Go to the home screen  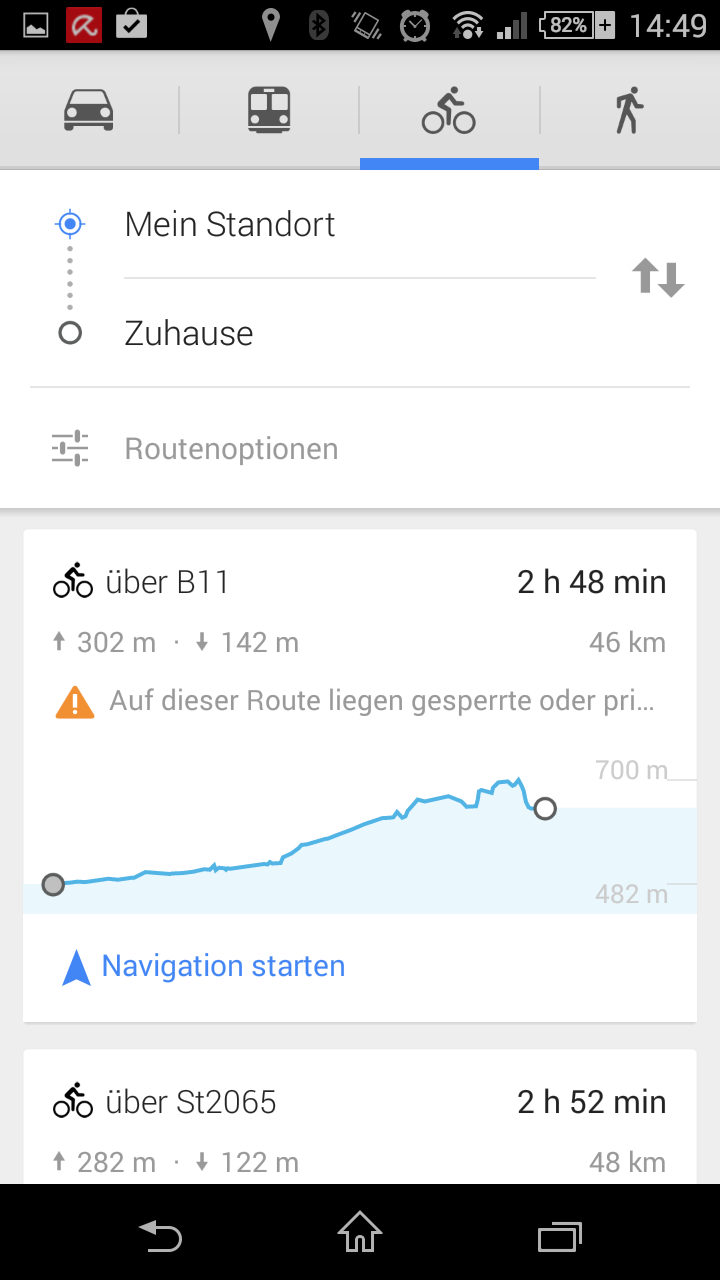tap(360, 1235)
